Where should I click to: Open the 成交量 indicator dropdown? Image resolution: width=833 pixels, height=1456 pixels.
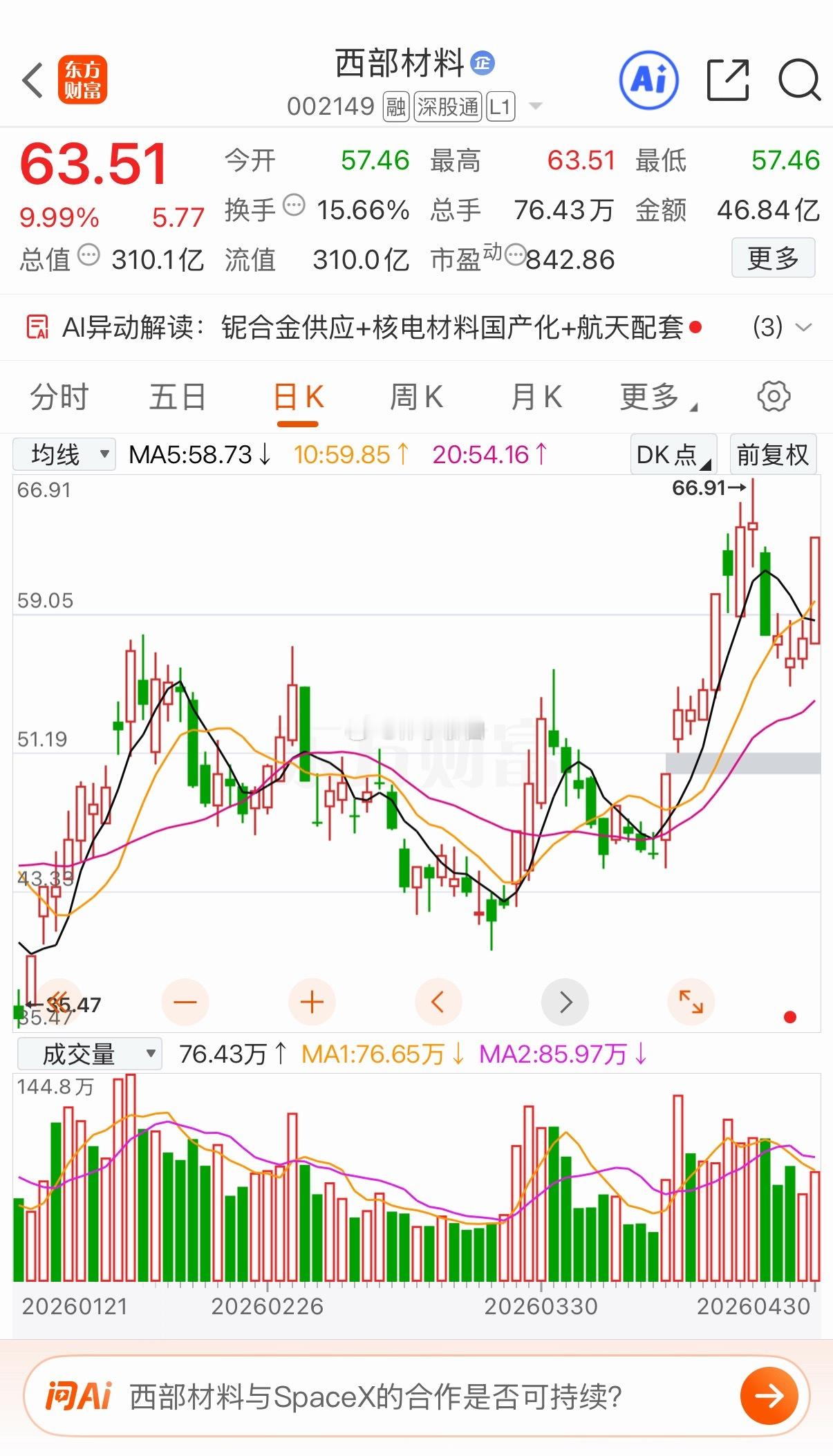click(90, 1054)
